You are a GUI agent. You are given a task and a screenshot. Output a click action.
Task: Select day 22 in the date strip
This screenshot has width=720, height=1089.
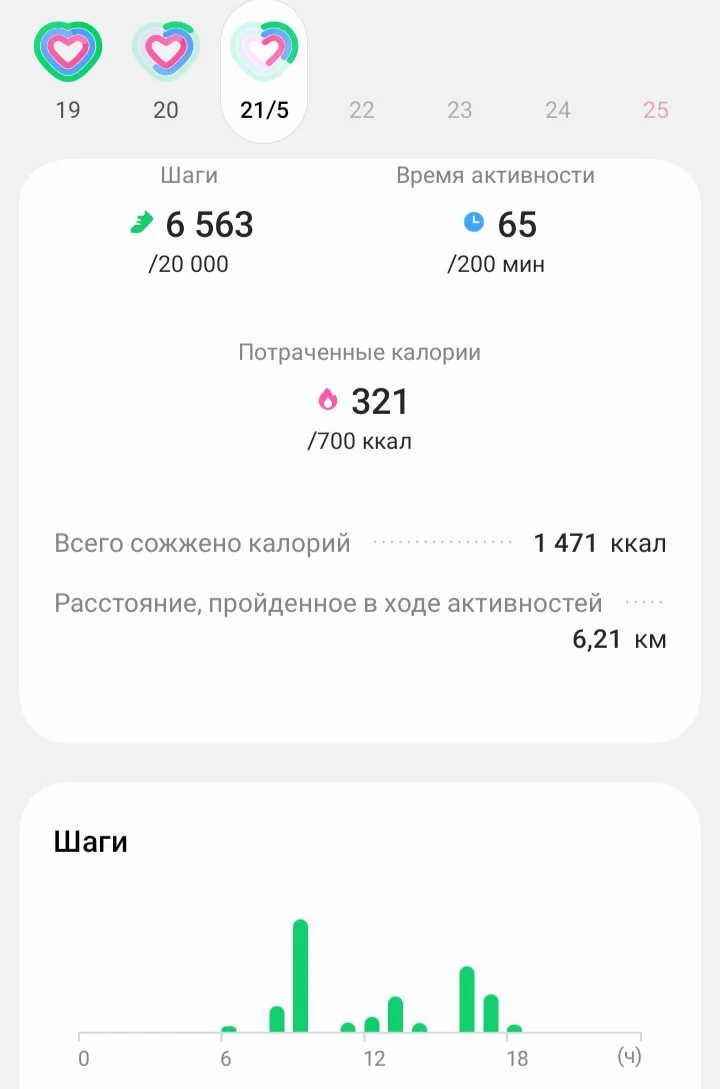click(362, 110)
